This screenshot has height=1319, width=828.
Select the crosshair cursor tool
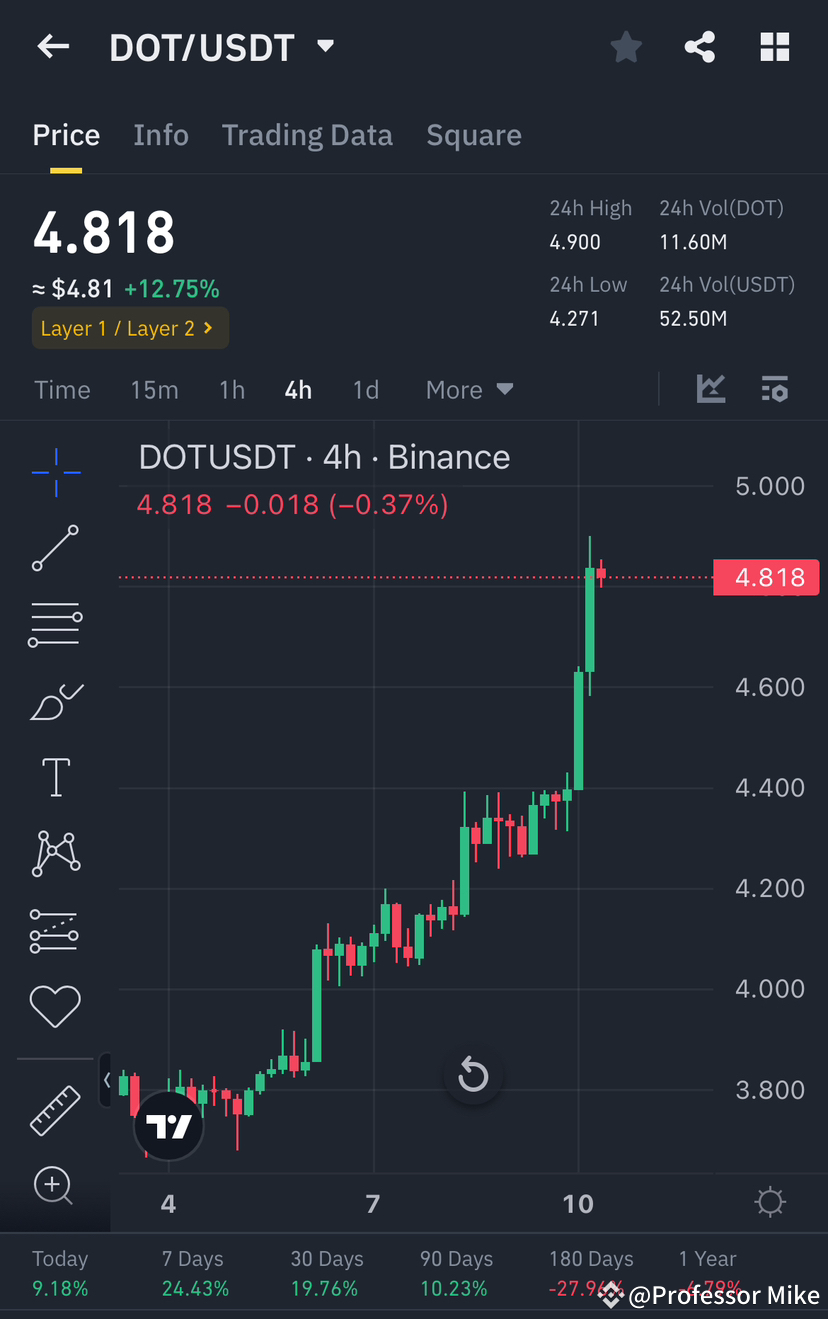(x=55, y=473)
